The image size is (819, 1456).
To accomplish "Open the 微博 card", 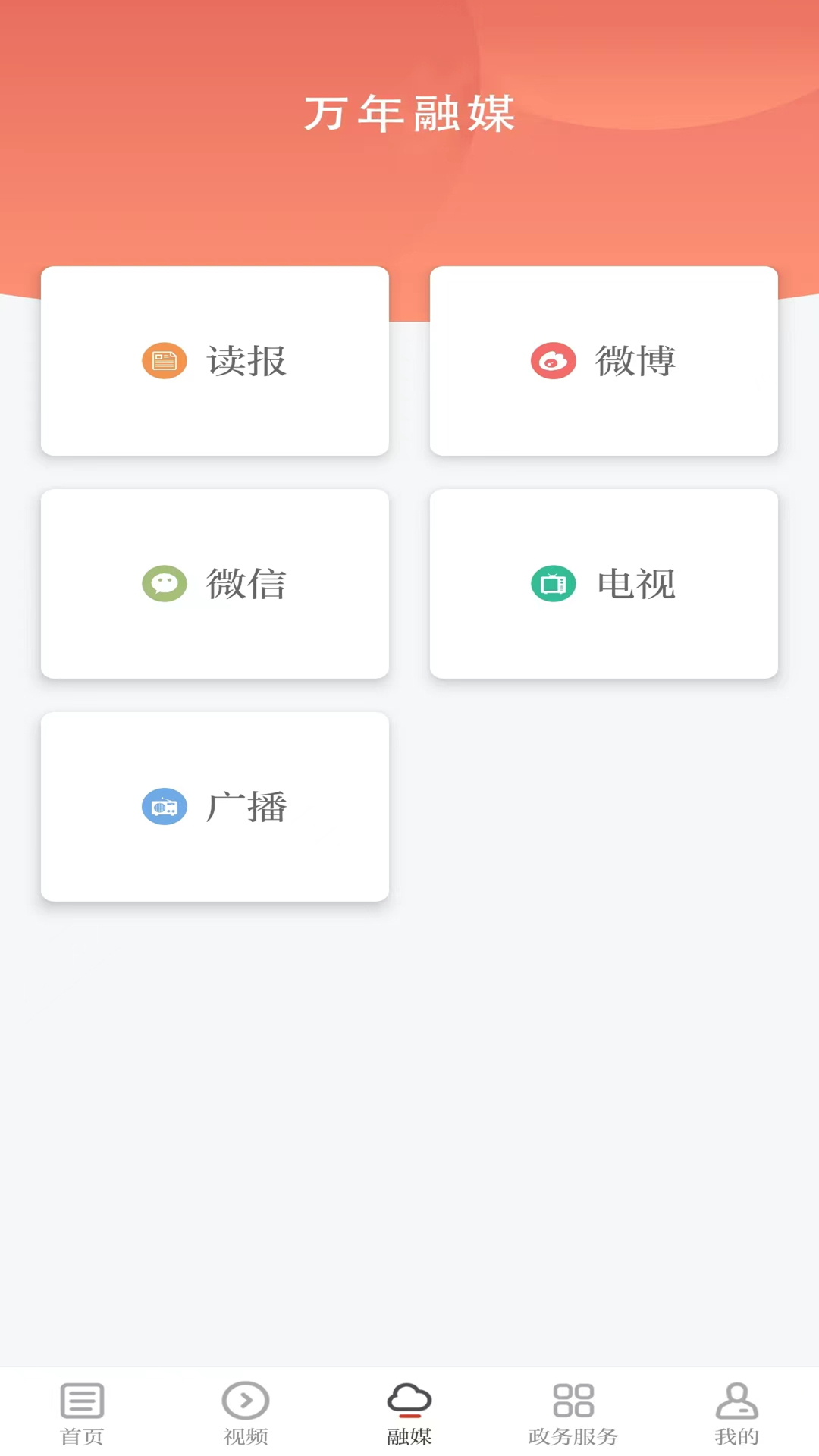I will (604, 361).
